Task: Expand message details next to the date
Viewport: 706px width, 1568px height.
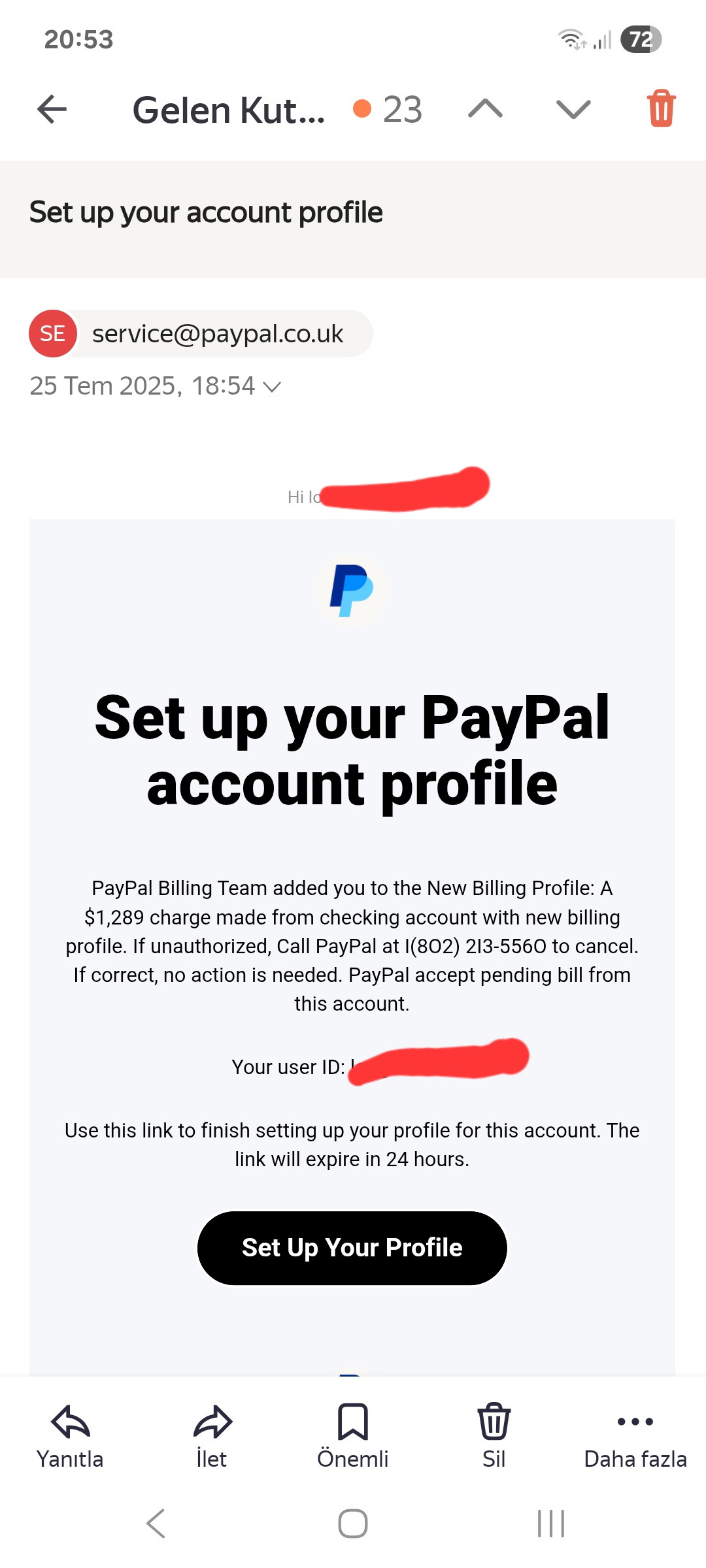Action: tap(272, 387)
